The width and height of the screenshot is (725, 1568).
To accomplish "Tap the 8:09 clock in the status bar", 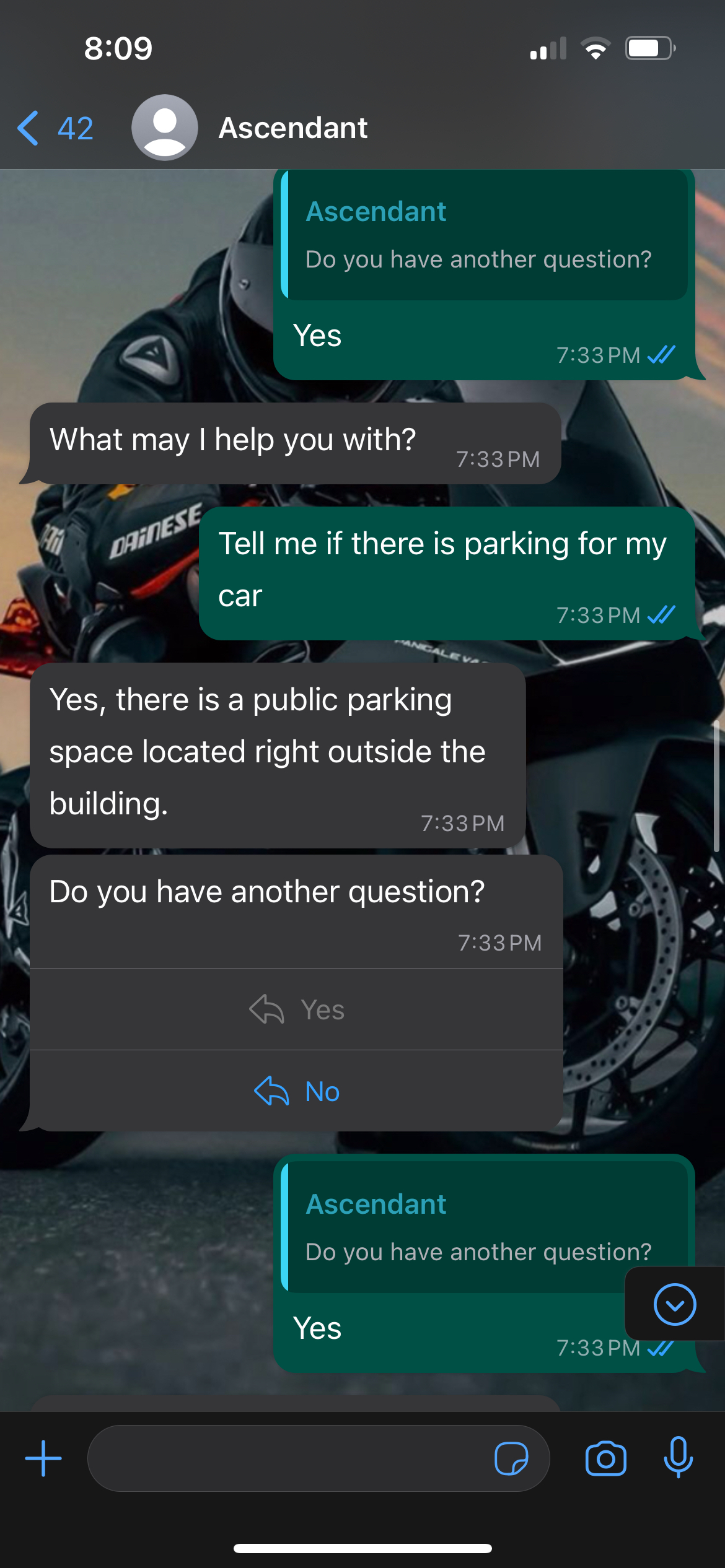I will point(119,48).
